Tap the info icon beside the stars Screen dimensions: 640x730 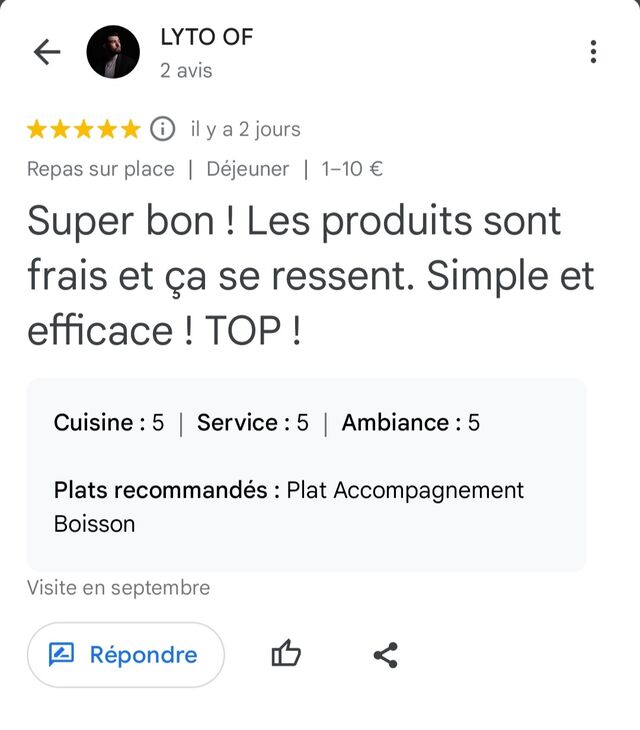(162, 129)
